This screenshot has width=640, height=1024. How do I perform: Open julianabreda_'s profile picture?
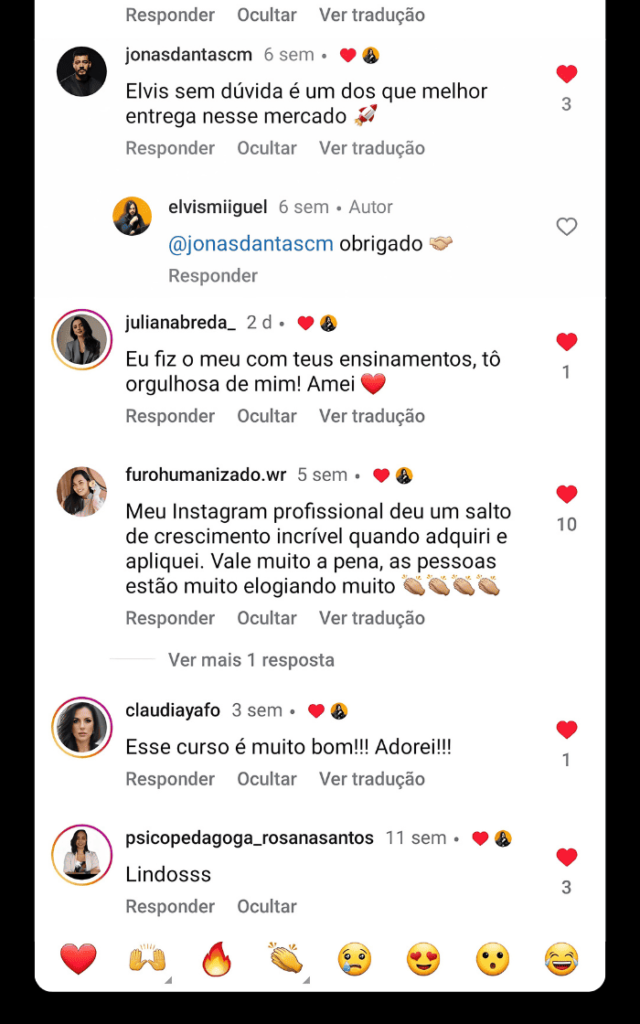(x=82, y=340)
